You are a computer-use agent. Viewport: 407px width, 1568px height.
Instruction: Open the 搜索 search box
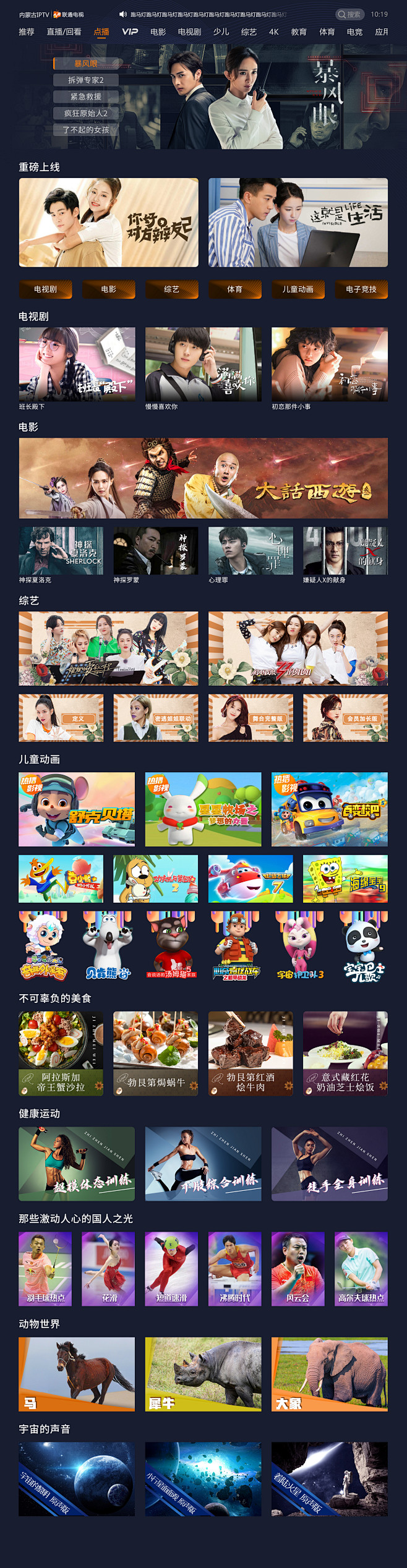[349, 14]
